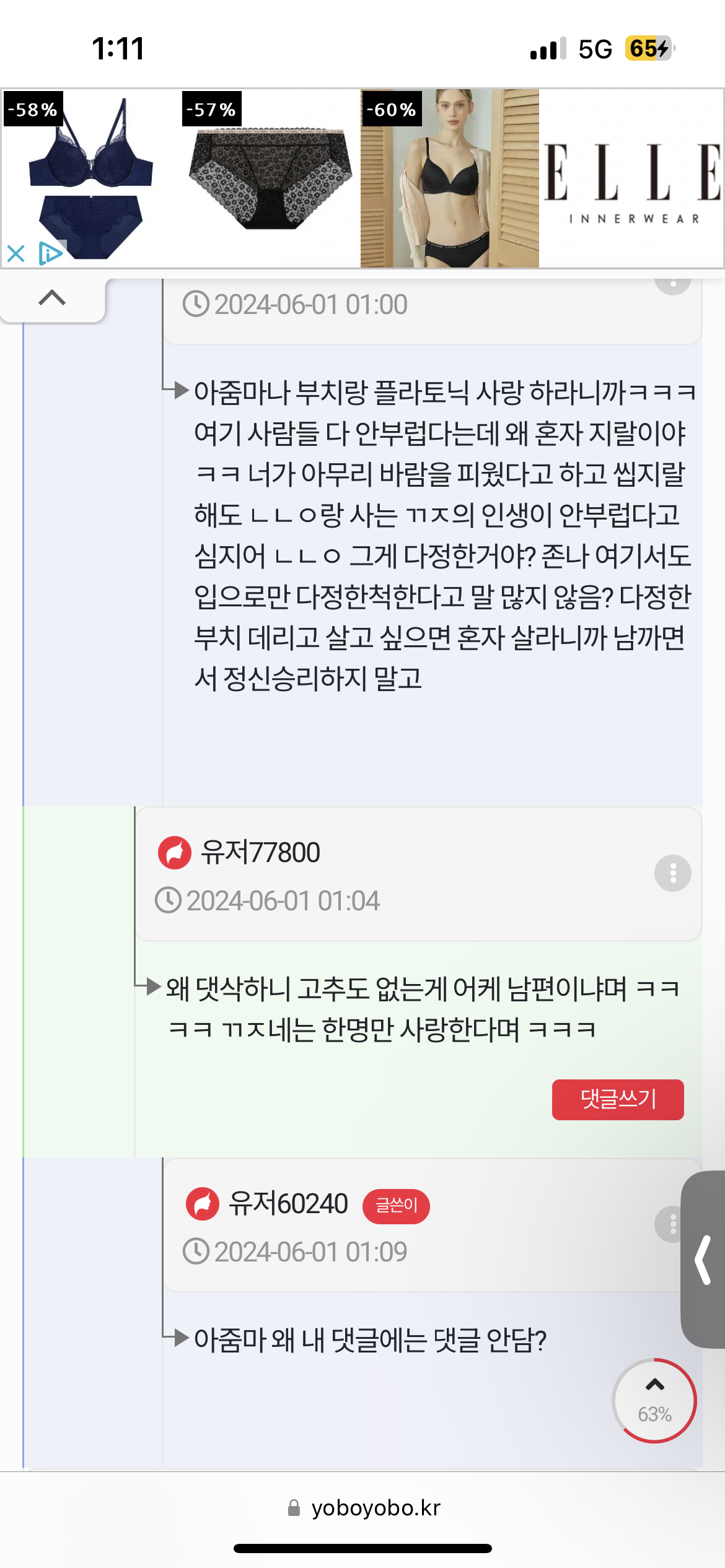725x1568 pixels.
Task: Open the options menu on 유저60240's 01:09 comment
Action: point(670,1224)
